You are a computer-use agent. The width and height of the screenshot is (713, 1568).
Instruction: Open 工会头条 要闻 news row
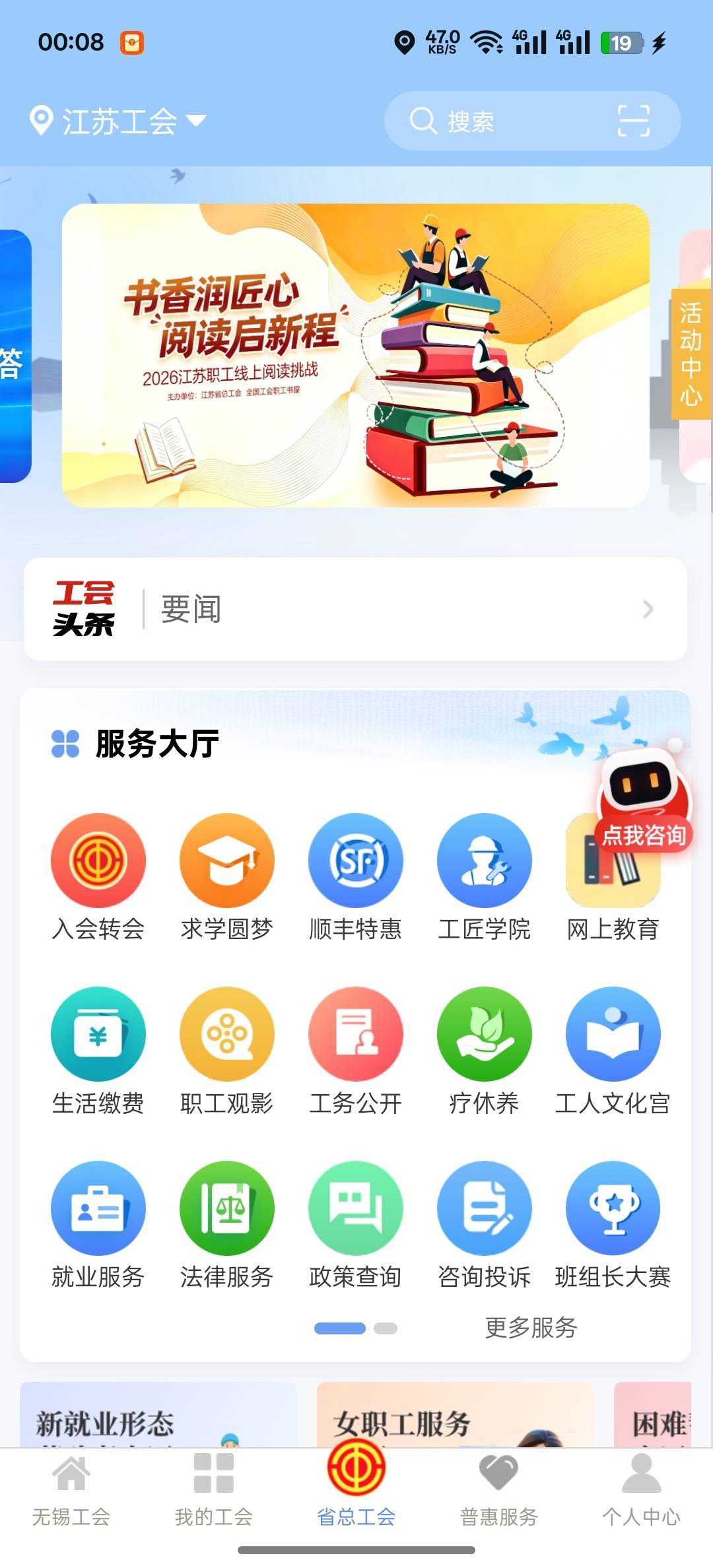click(356, 608)
